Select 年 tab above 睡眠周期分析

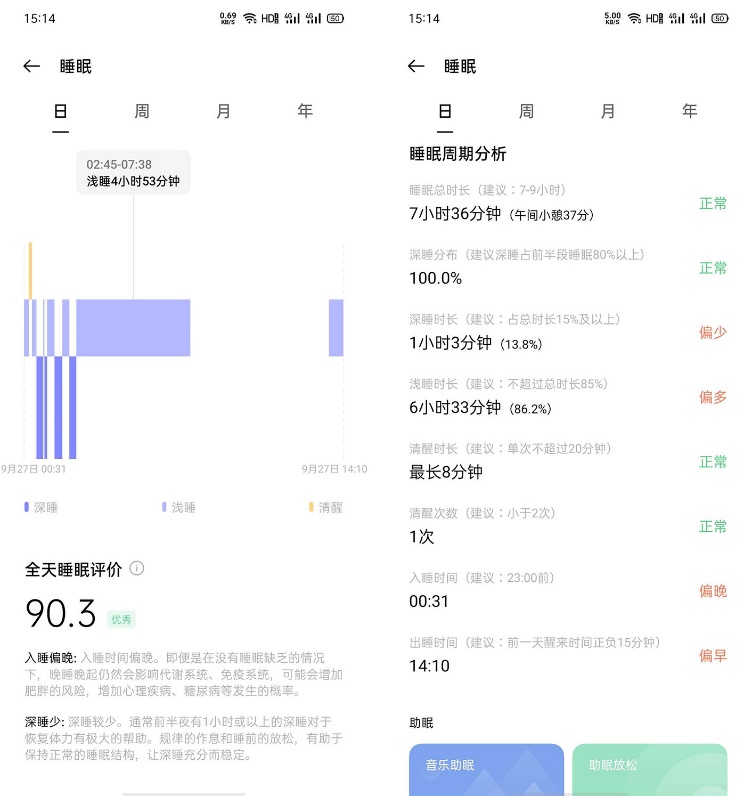[689, 111]
